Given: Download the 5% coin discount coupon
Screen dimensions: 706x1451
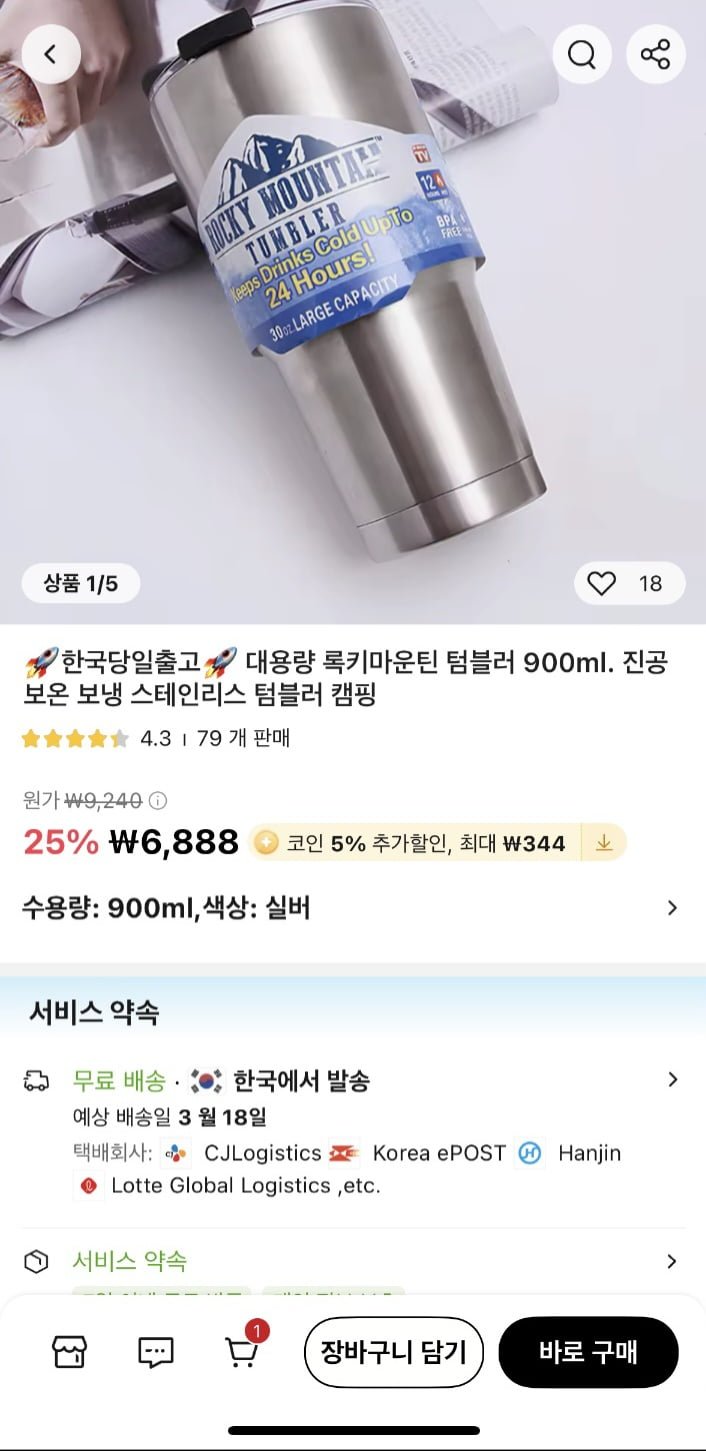Looking at the screenshot, I should (603, 843).
